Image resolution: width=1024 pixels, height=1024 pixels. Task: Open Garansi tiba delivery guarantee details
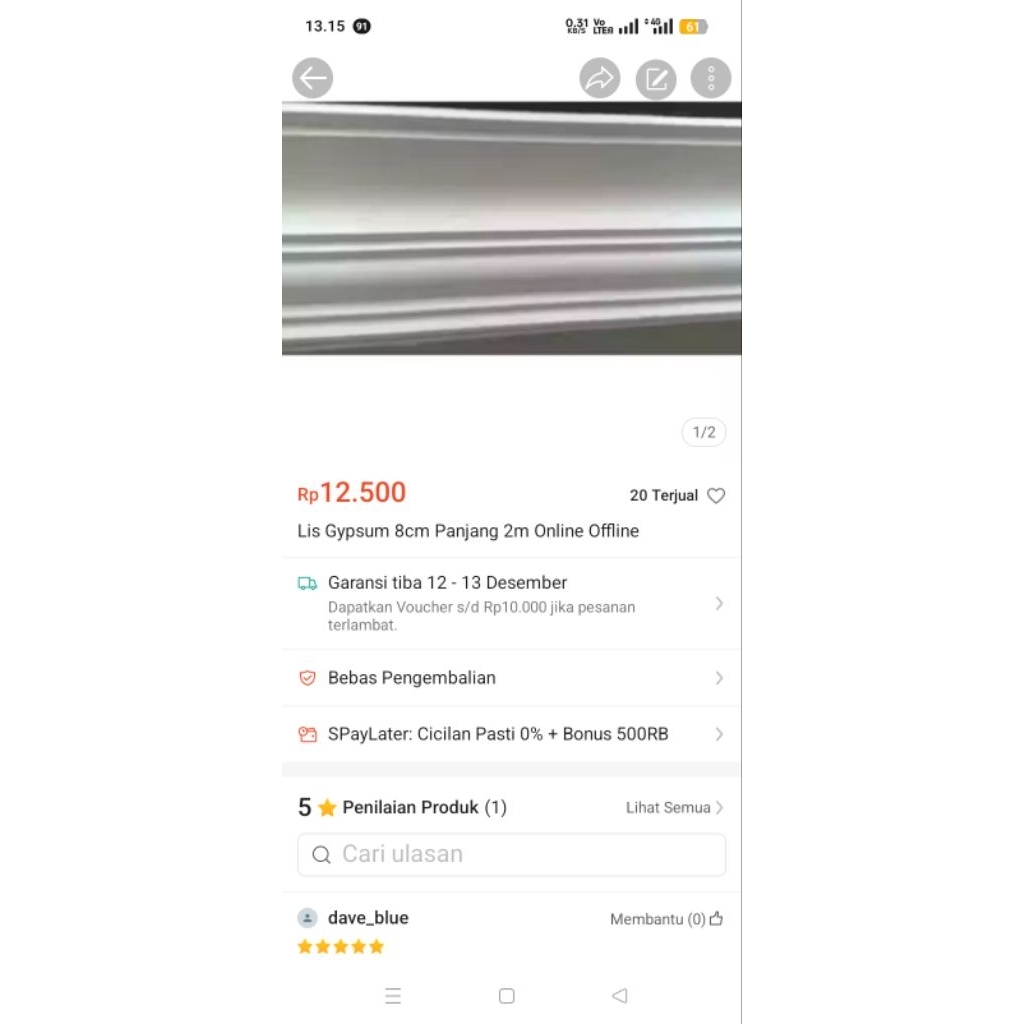click(x=511, y=603)
